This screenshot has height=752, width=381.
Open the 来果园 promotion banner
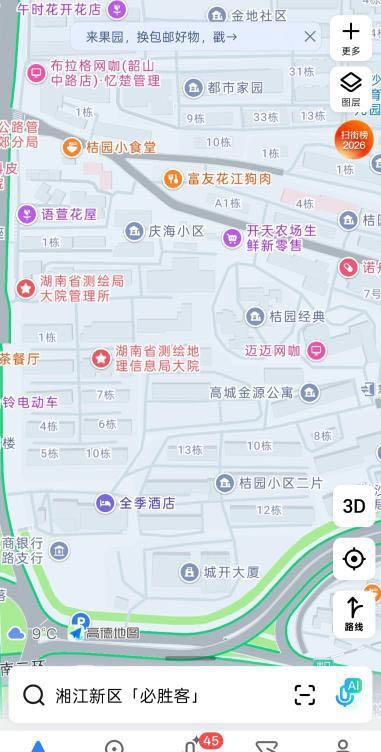coord(162,36)
